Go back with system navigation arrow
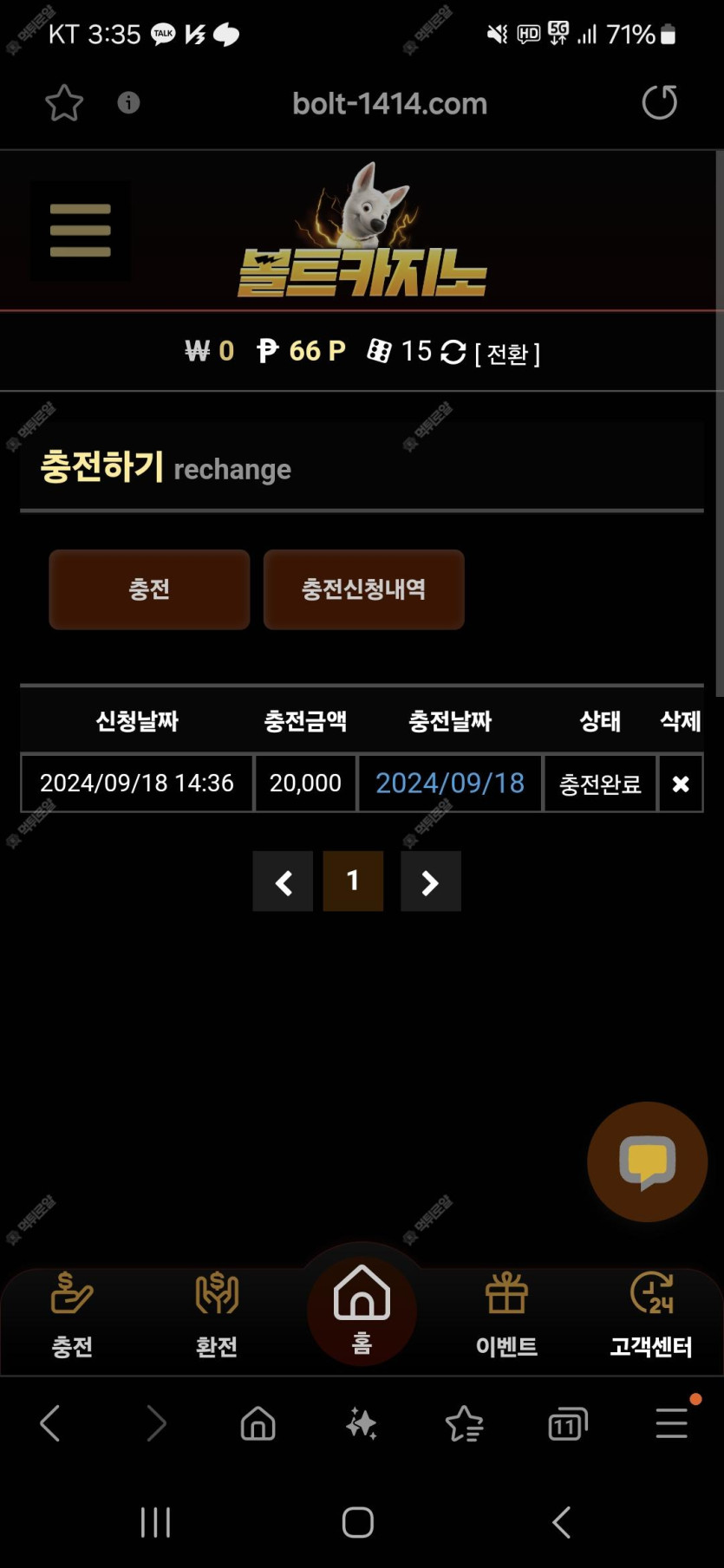The height and width of the screenshot is (1568, 724). click(562, 1522)
